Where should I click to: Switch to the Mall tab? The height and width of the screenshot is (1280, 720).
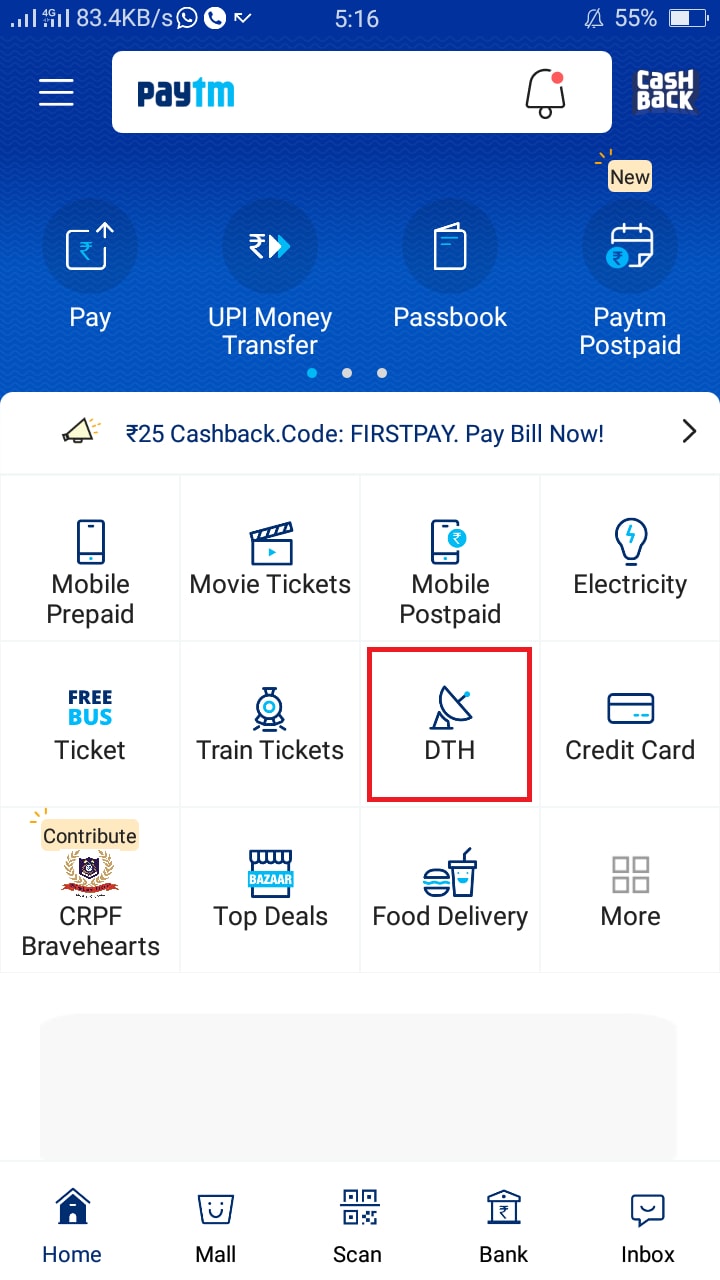tap(216, 1225)
